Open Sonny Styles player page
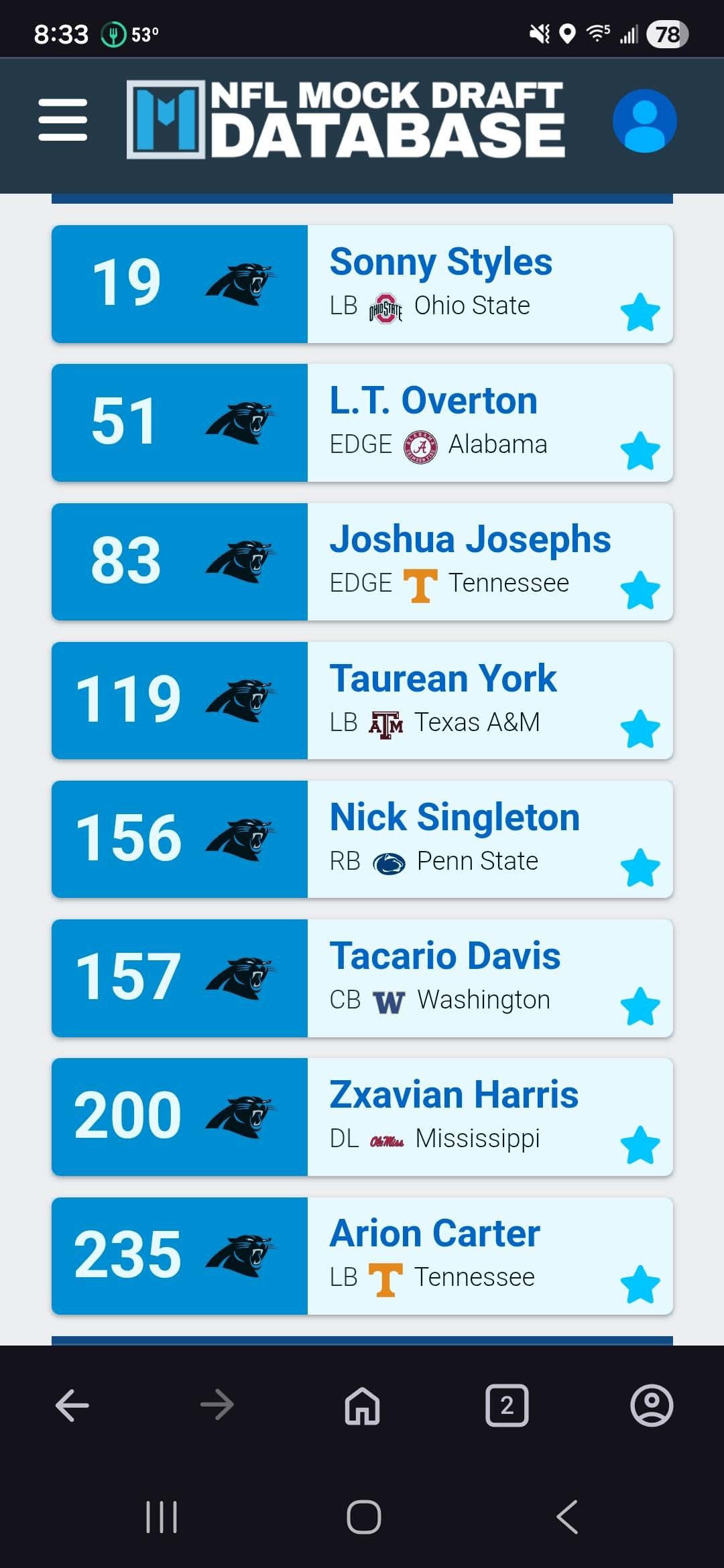 coord(440,262)
